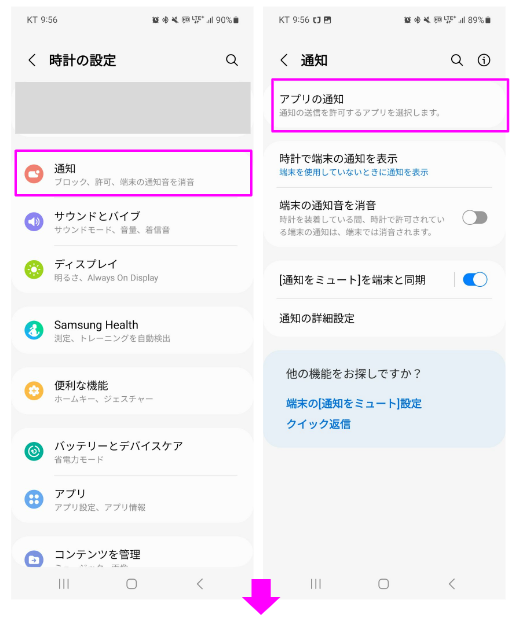Follow the クイック返信 link
Image resolution: width=517 pixels, height=624 pixels.
click(318, 424)
